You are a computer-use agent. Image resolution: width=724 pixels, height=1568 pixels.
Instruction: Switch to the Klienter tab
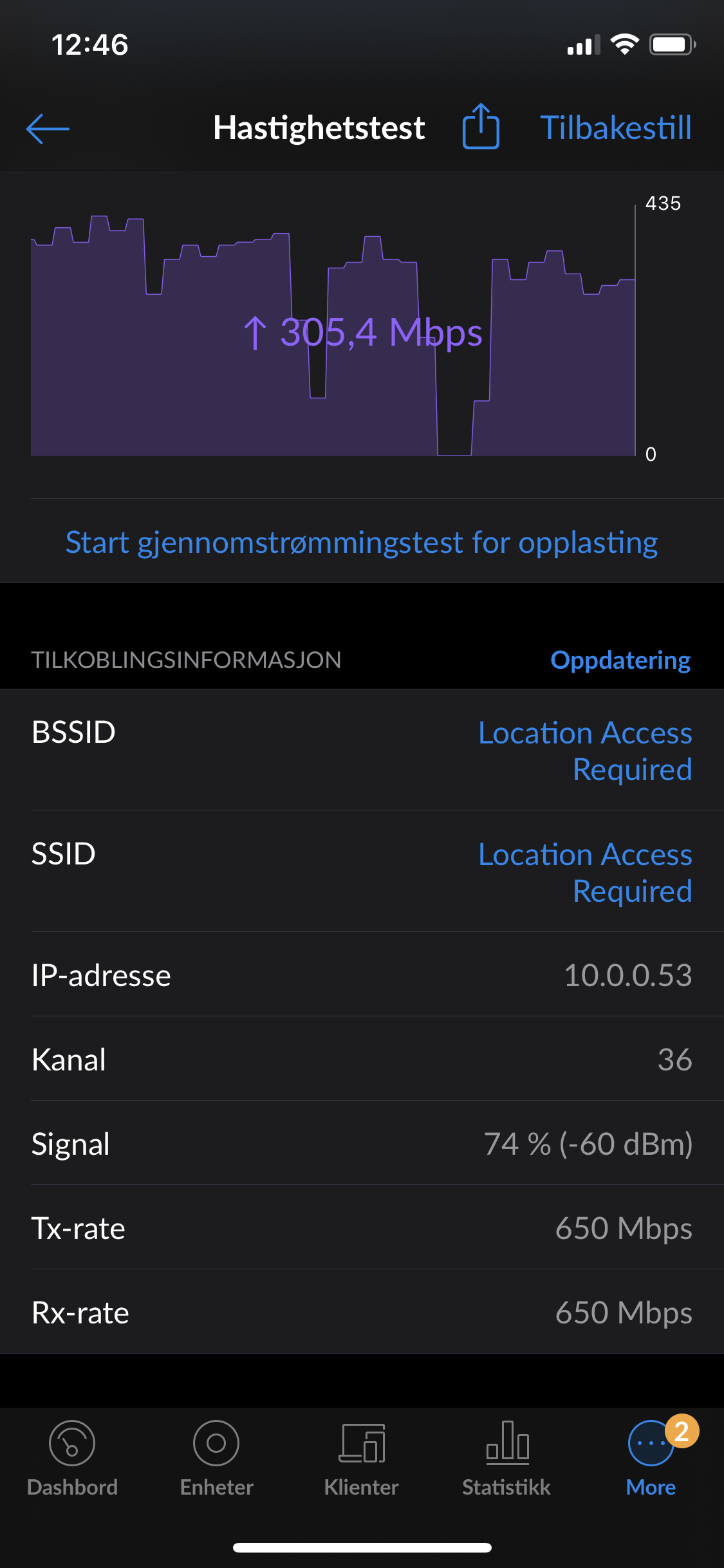coord(362,1459)
